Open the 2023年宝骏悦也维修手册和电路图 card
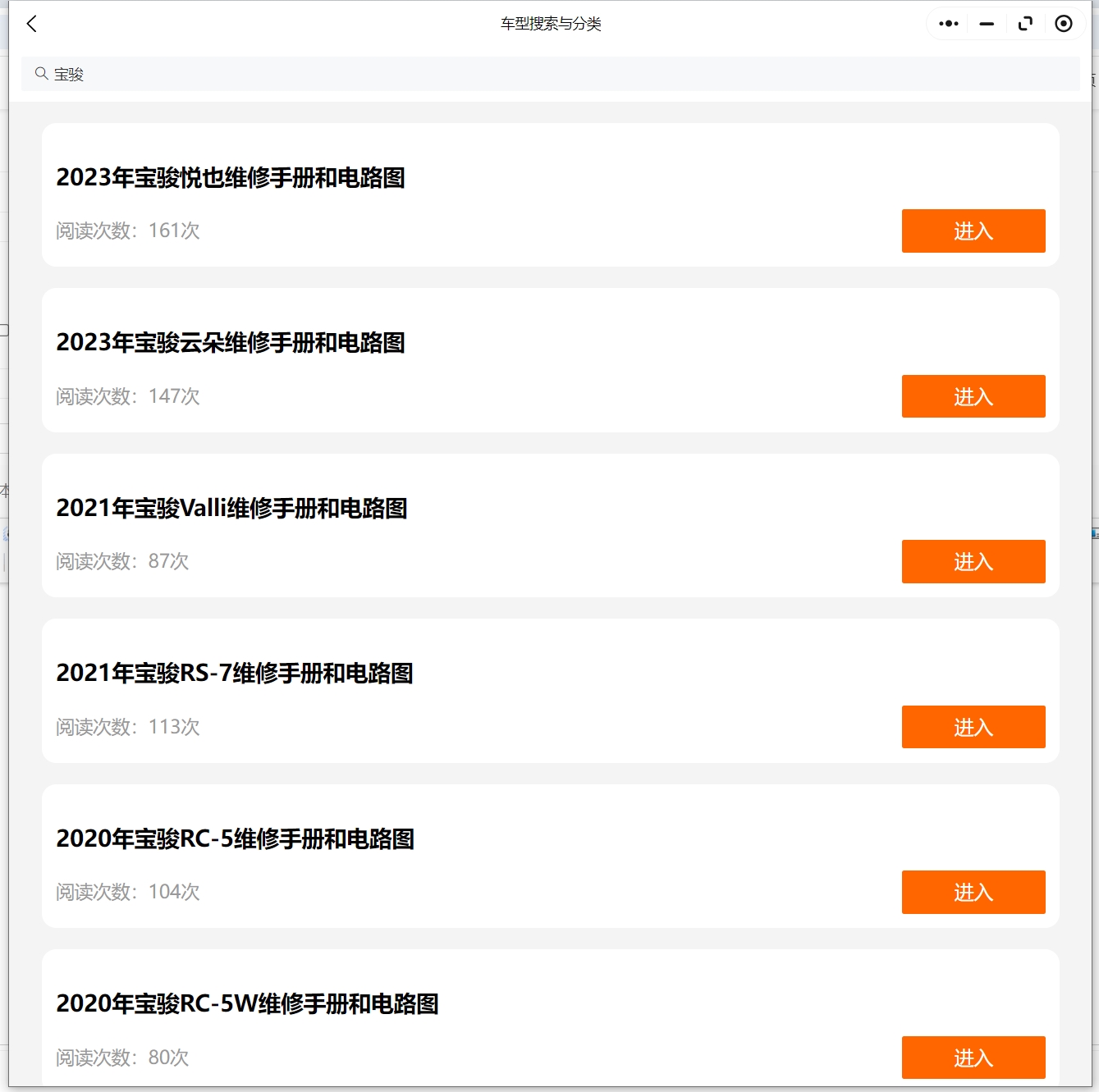1099x1092 pixels. (x=231, y=177)
